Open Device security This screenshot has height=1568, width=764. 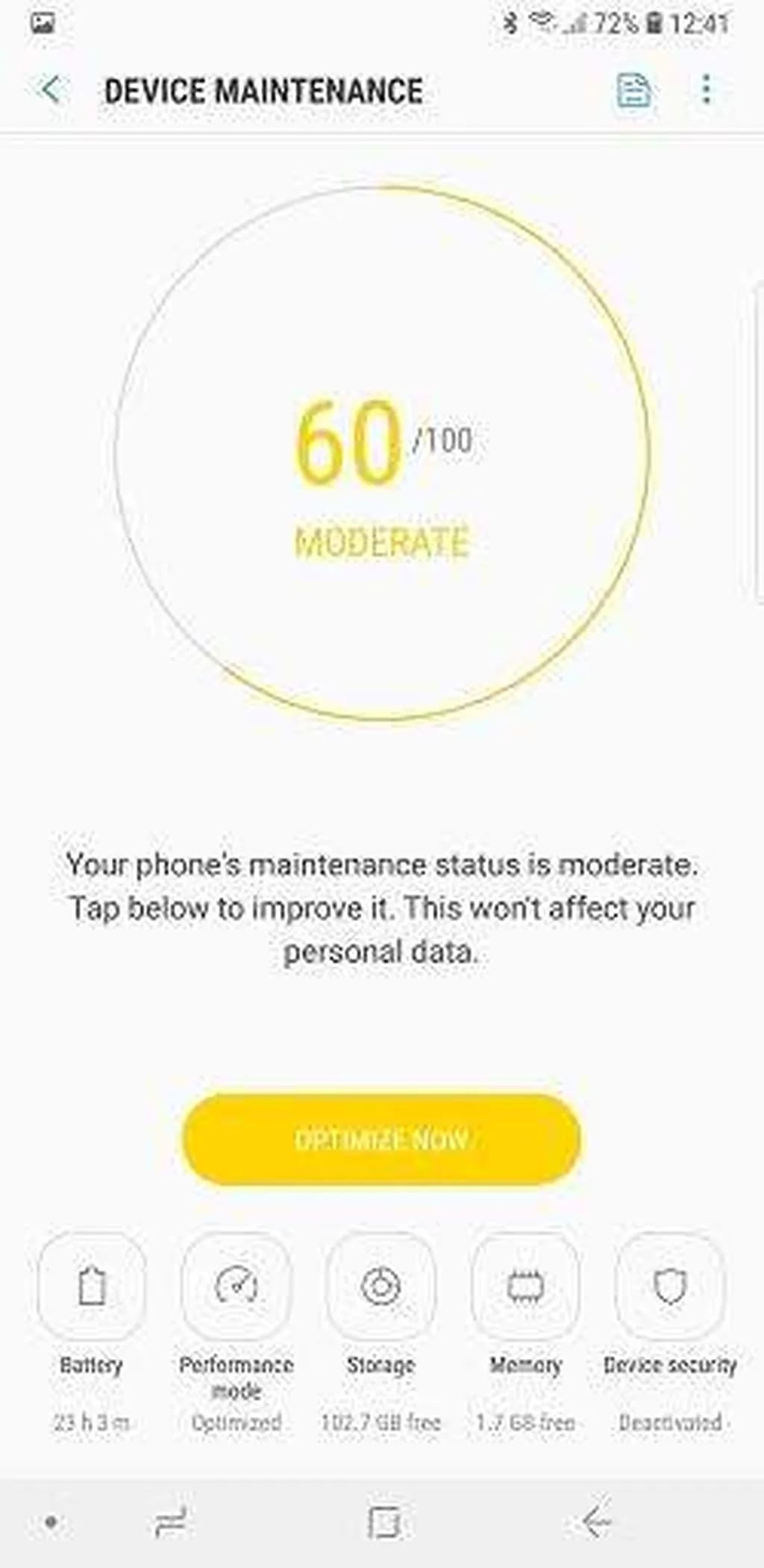tap(669, 1286)
